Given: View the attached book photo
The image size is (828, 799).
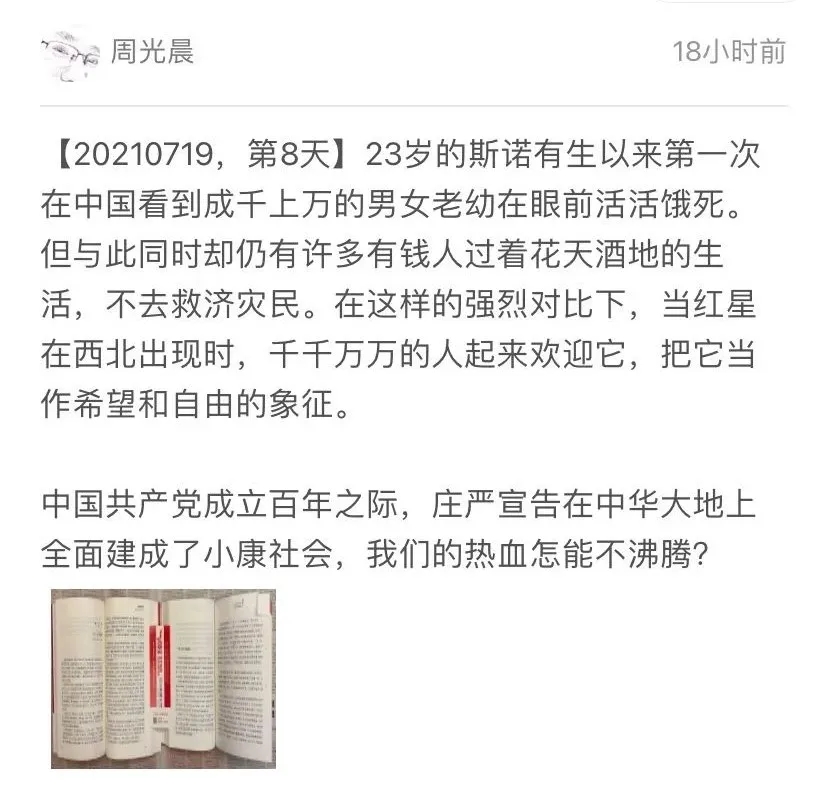Looking at the screenshot, I should coord(163,678).
